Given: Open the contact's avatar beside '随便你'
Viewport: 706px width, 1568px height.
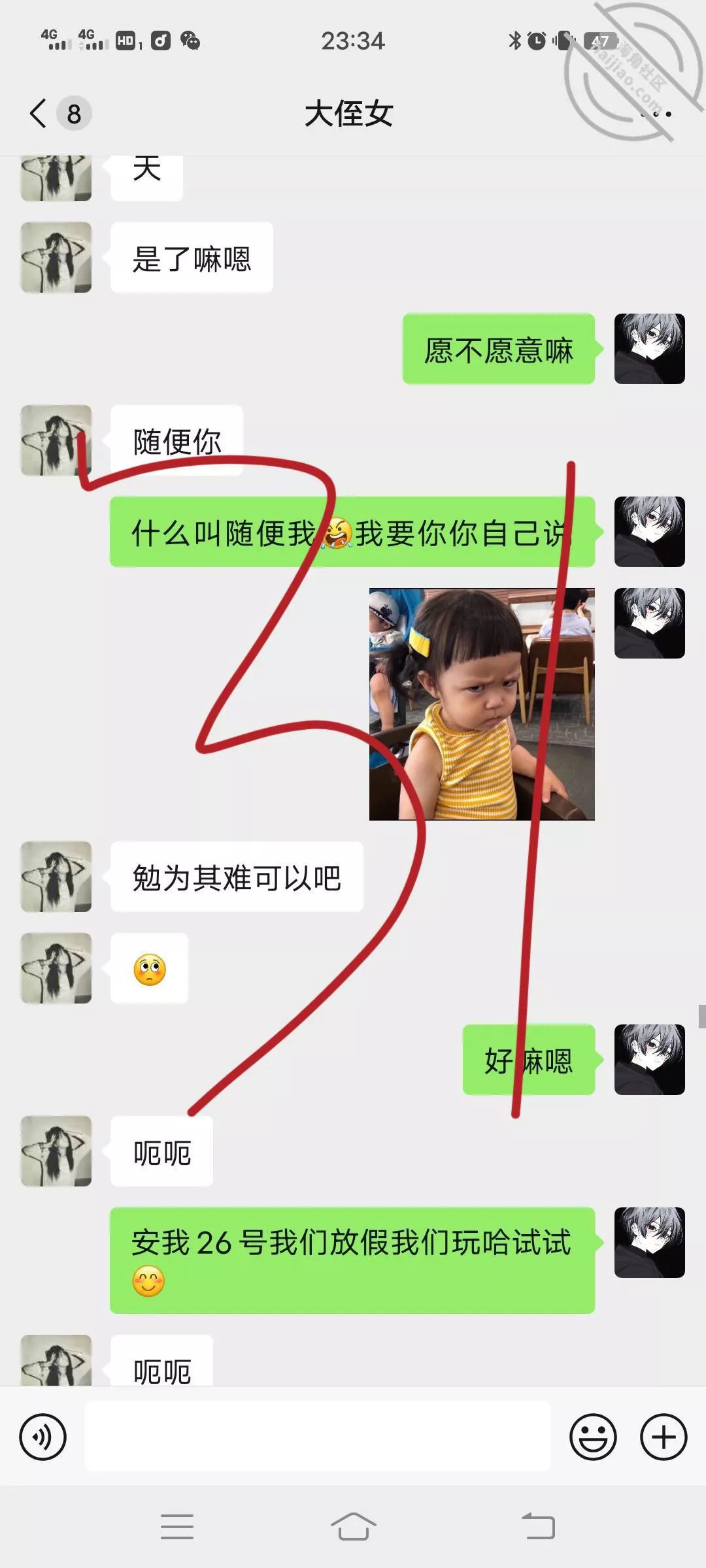Looking at the screenshot, I should point(56,440).
